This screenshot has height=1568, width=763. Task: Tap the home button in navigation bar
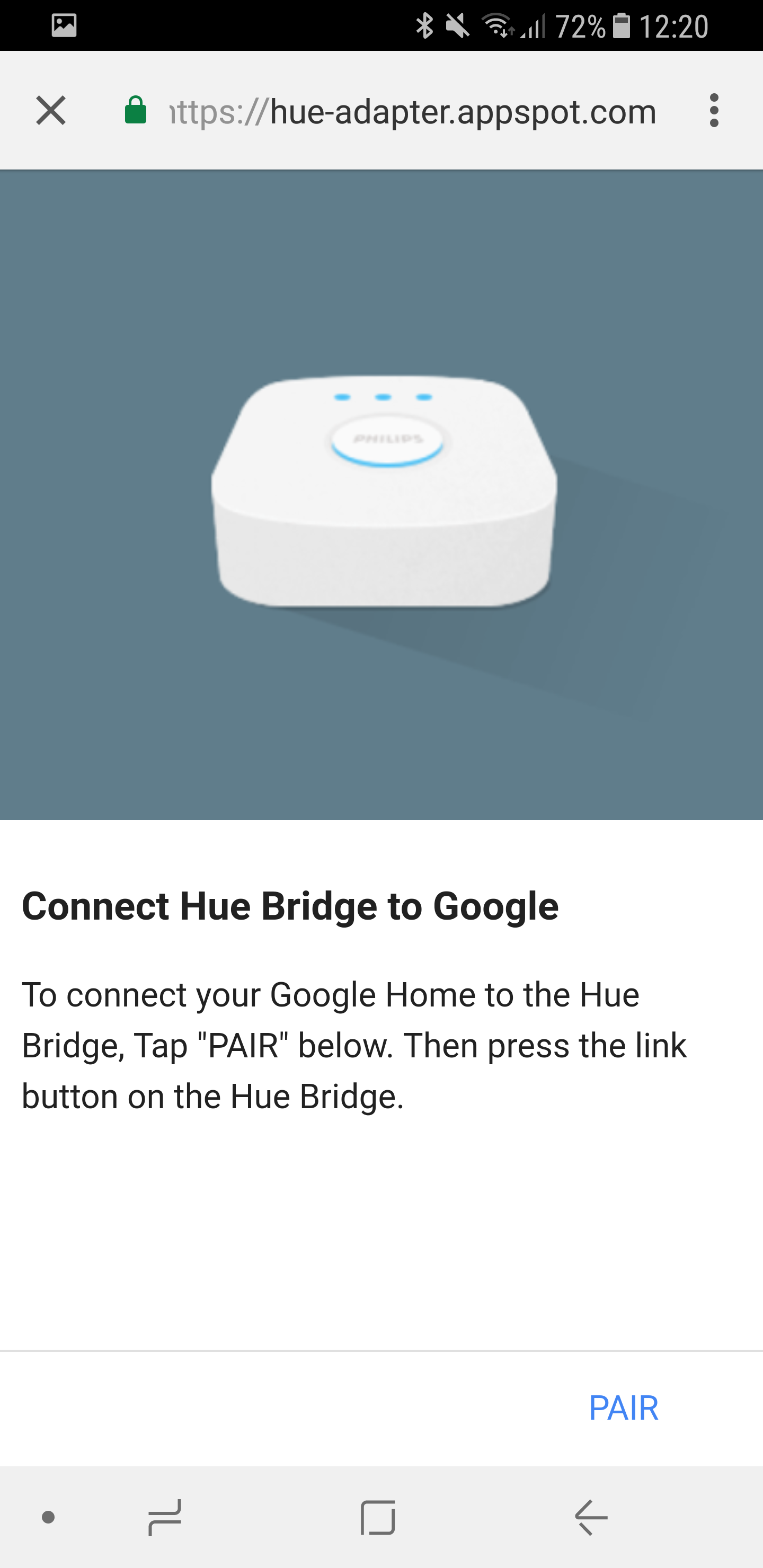(378, 1518)
